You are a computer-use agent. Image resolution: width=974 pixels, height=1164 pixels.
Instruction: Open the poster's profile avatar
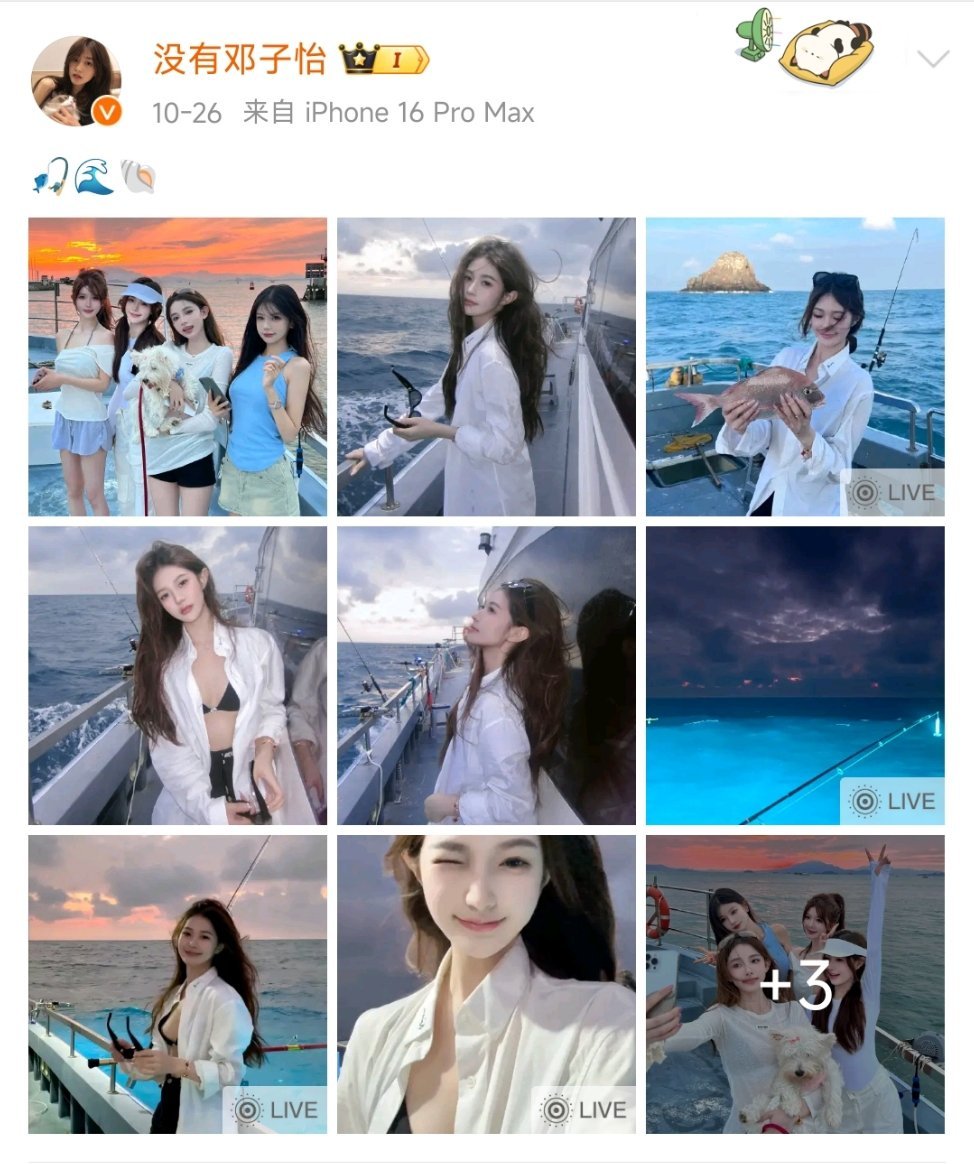click(76, 82)
